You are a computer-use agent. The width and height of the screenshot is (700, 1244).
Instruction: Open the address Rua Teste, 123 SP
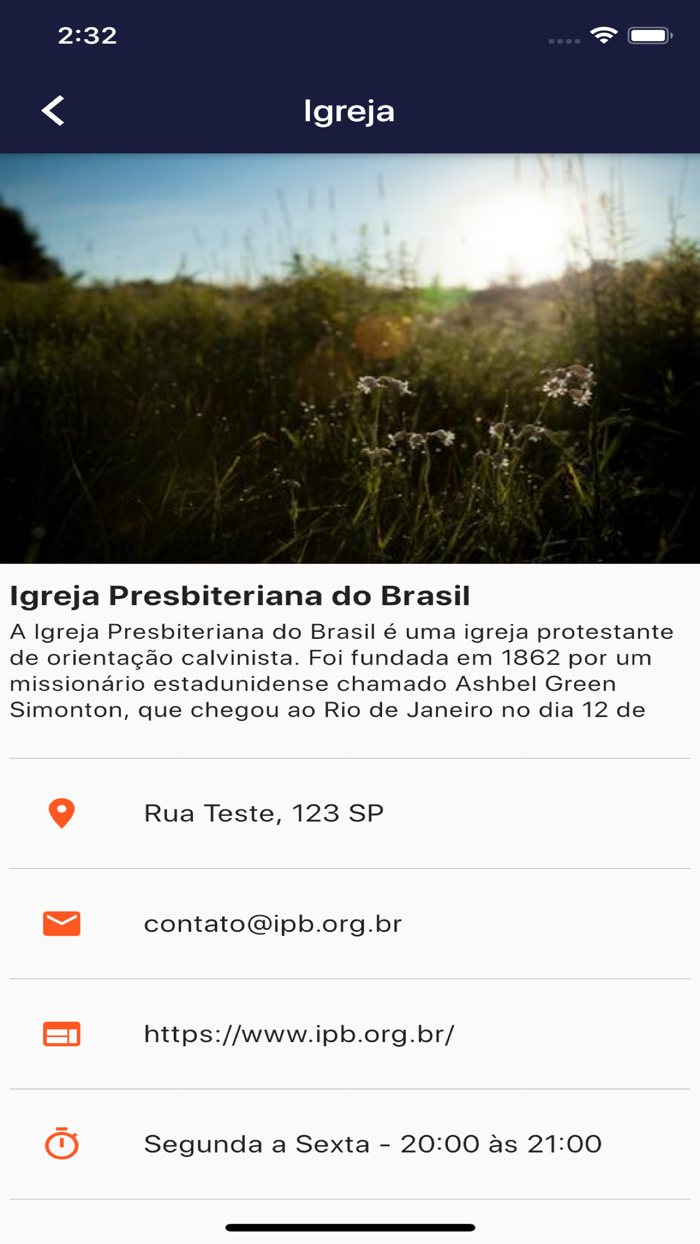click(x=264, y=814)
